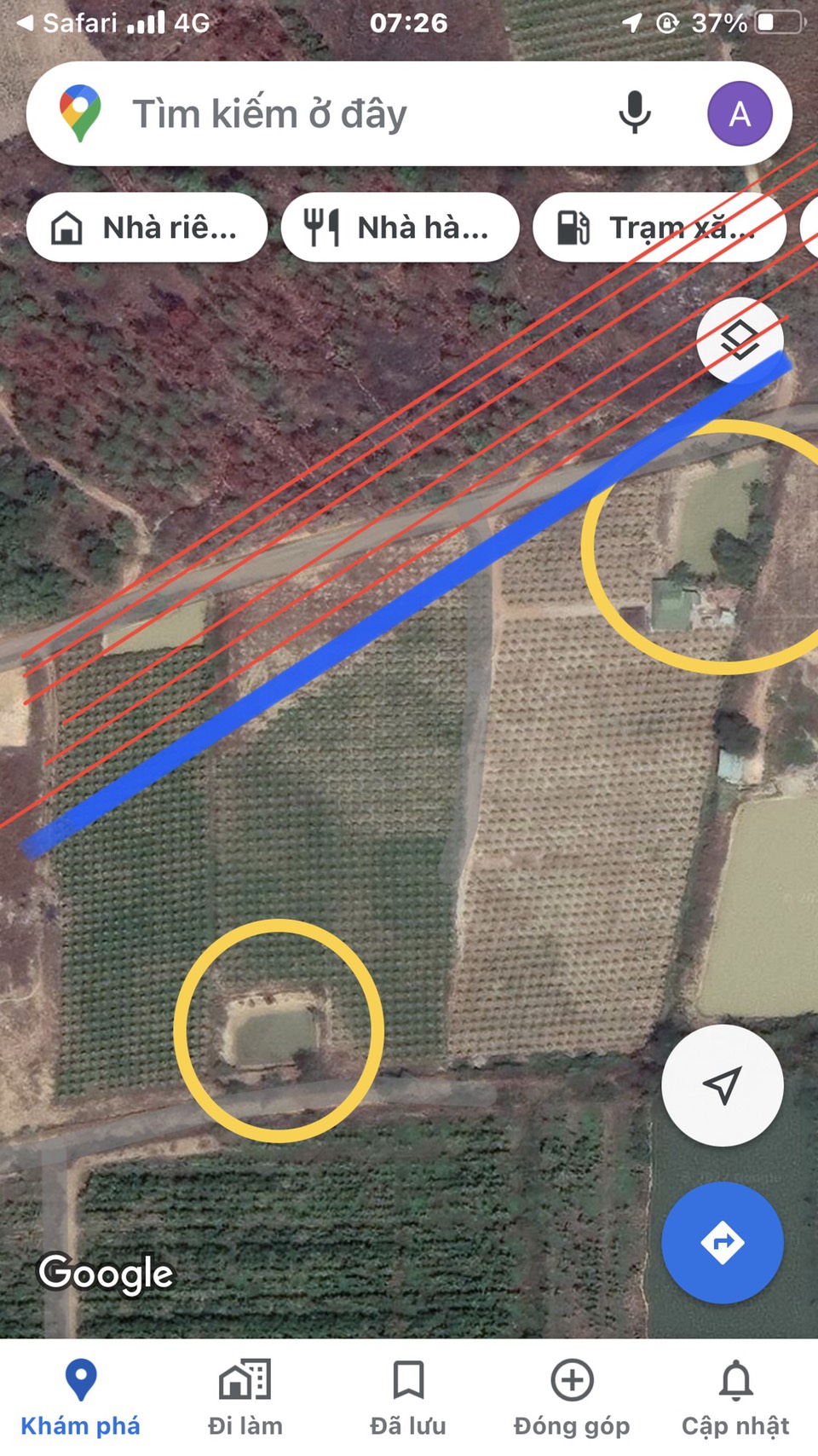Start voice search with the microphone
Image resolution: width=818 pixels, height=1456 pixels.
point(634,113)
